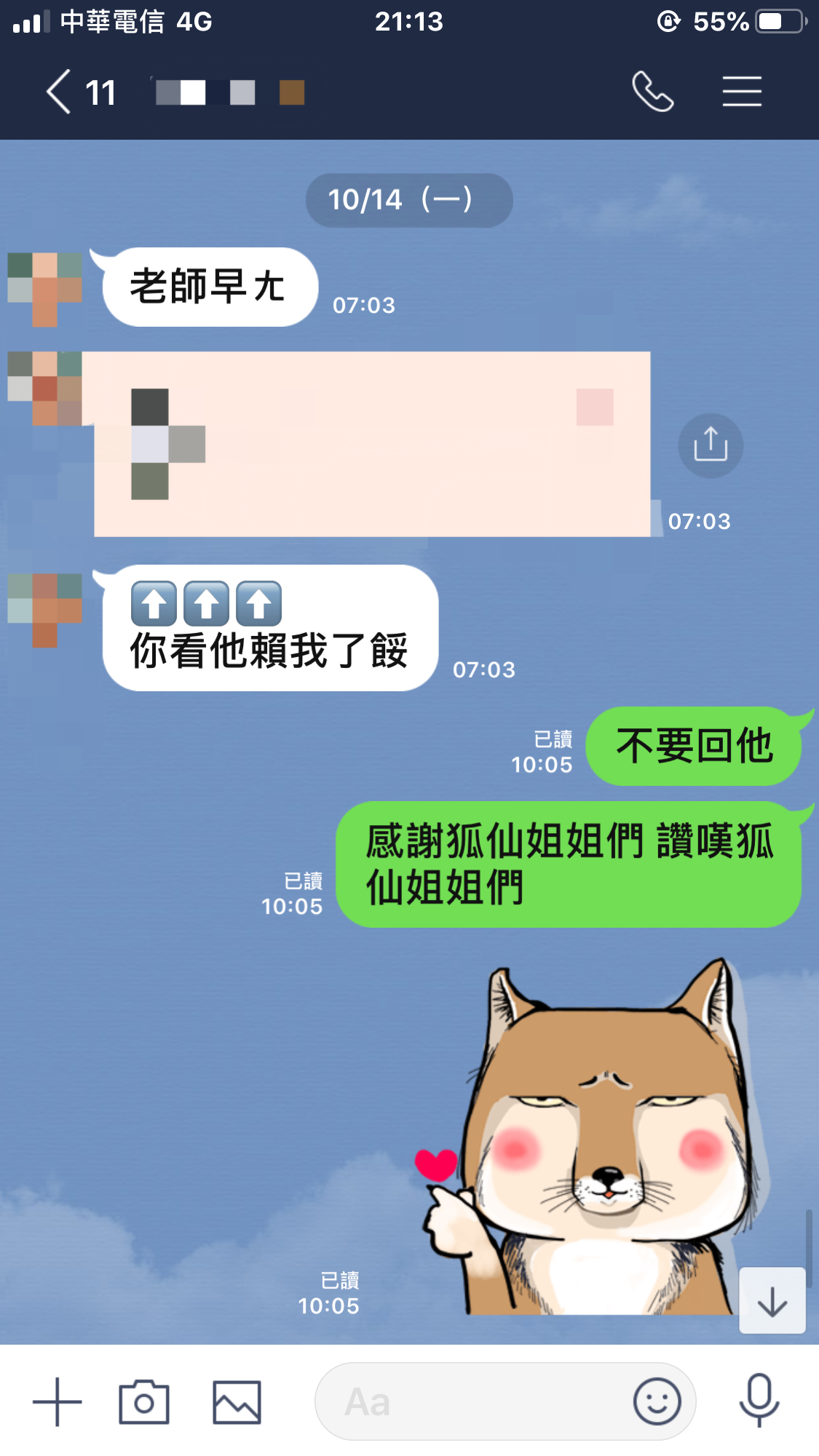Viewport: 819px width, 1456px height.
Task: Open the camera
Action: [x=144, y=1401]
